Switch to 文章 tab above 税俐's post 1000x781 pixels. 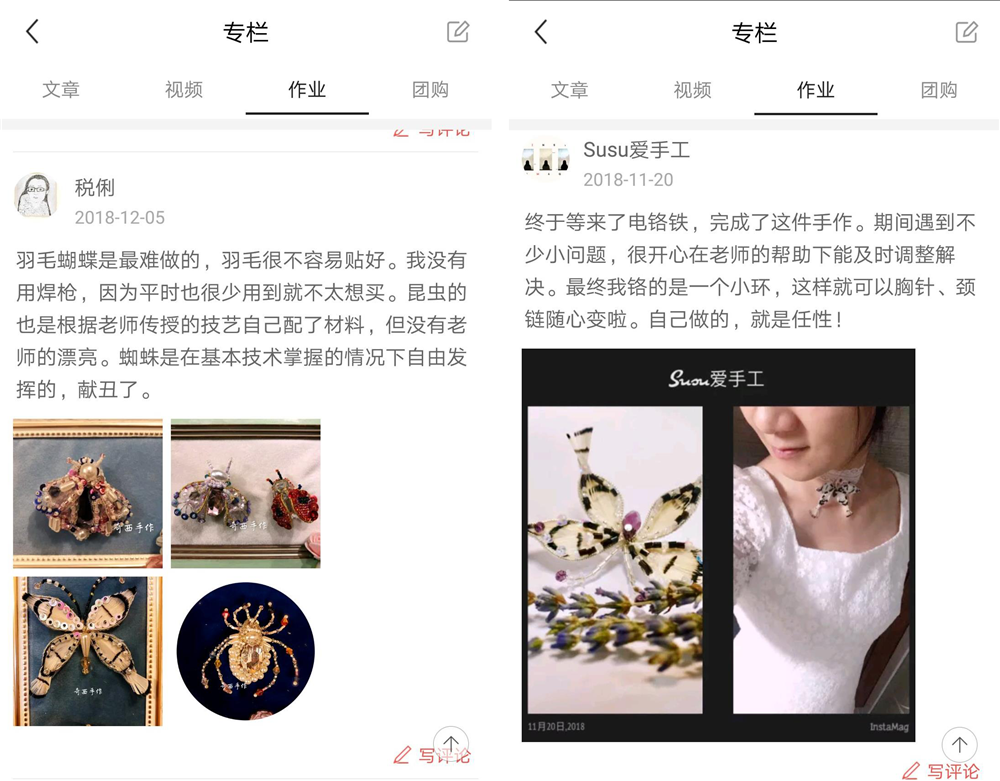point(61,90)
